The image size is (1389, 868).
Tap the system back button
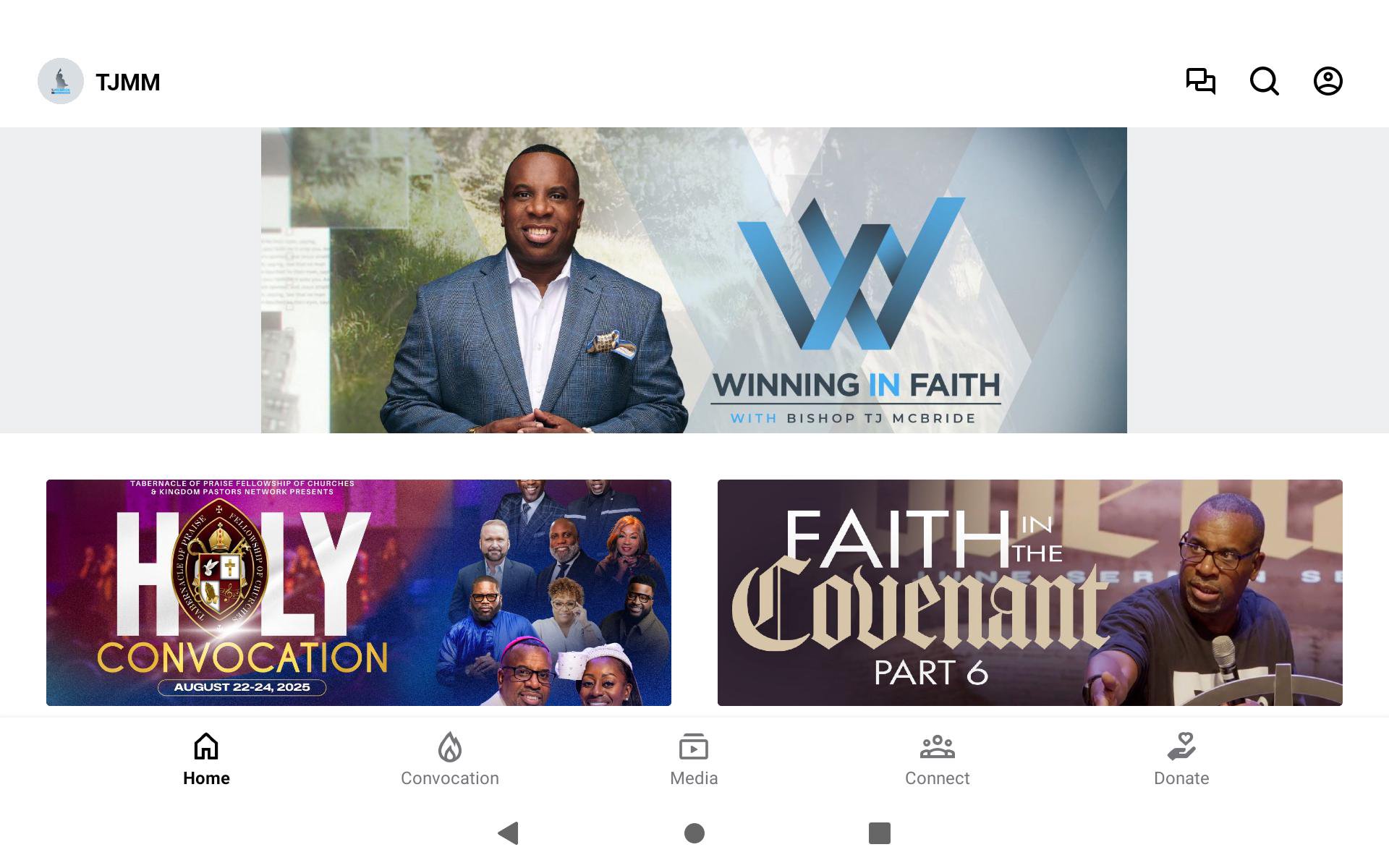click(x=509, y=833)
